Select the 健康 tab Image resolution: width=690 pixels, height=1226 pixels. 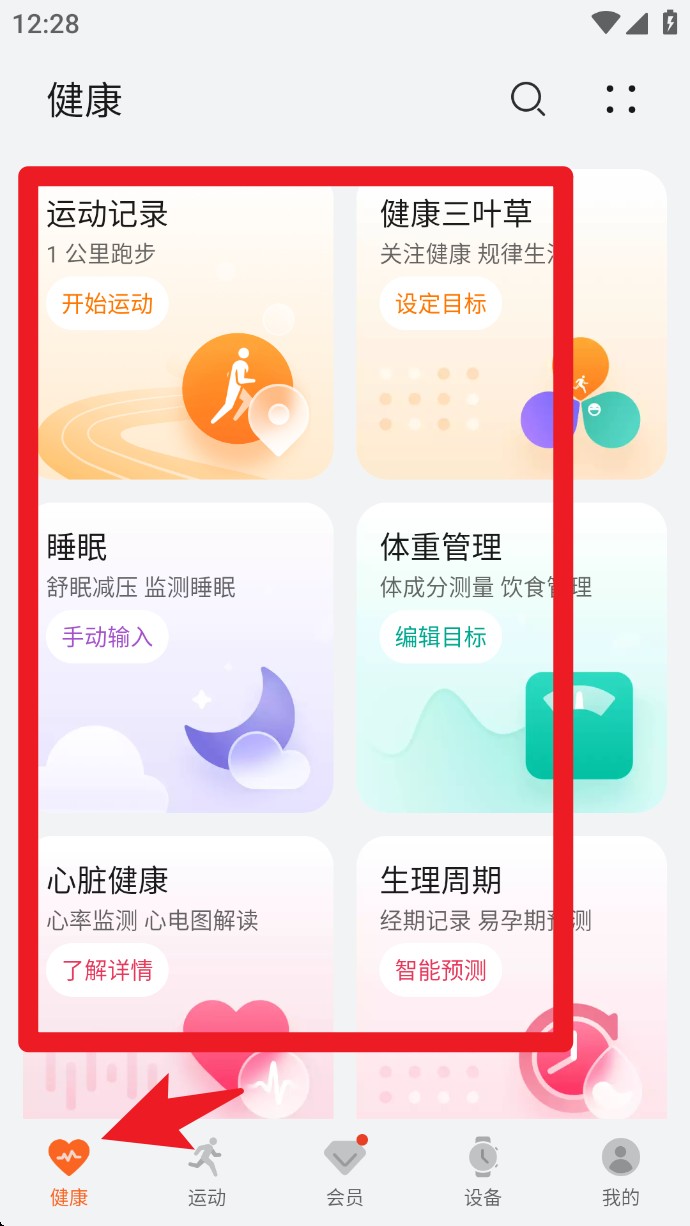(69, 1170)
